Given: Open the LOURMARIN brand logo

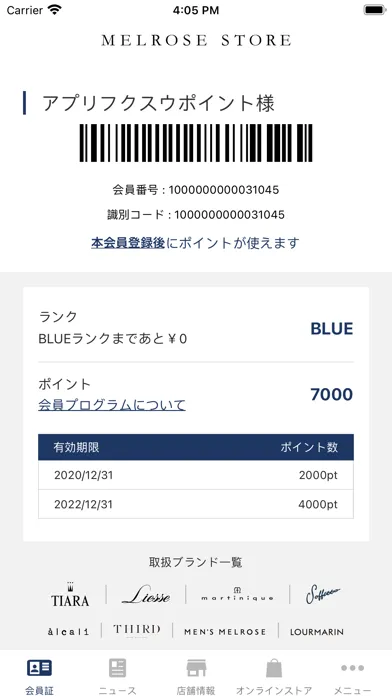Looking at the screenshot, I should pos(317,632).
